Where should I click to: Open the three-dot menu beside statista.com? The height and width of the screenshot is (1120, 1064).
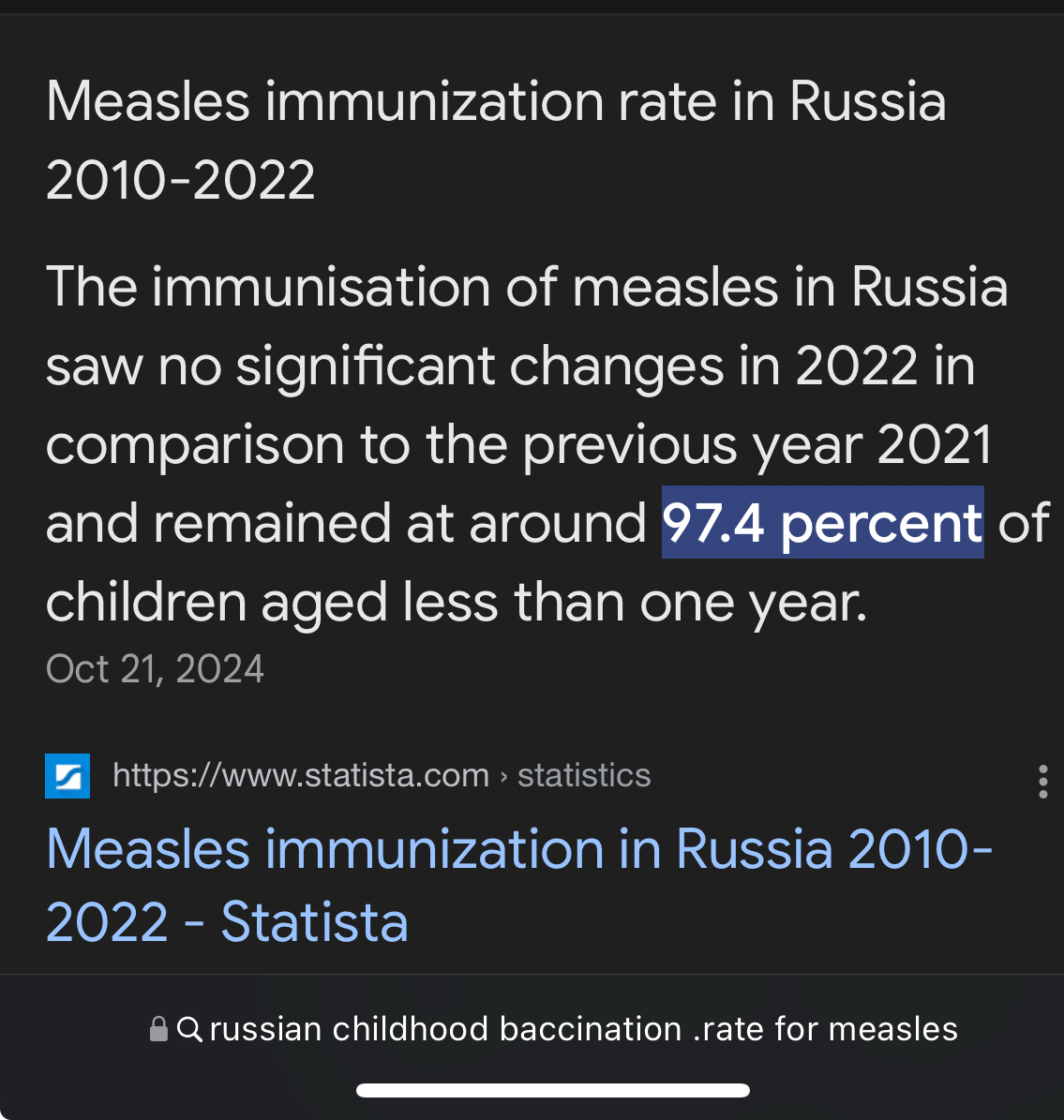tap(1042, 781)
